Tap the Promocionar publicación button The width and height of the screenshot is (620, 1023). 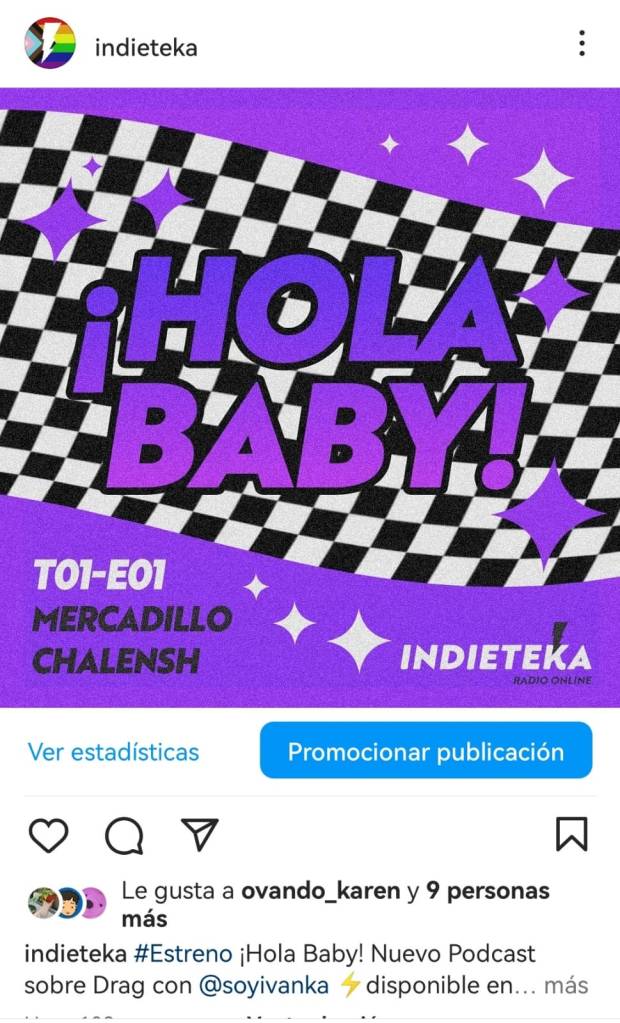(x=426, y=751)
